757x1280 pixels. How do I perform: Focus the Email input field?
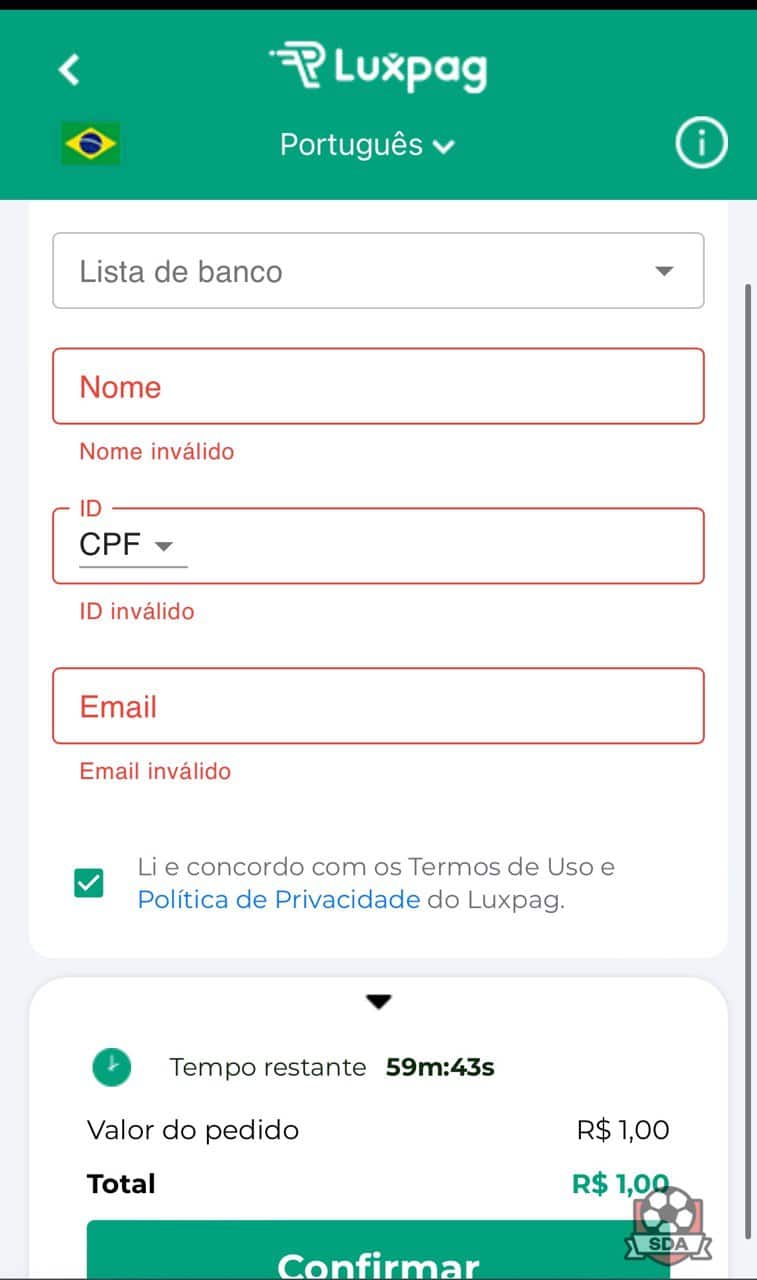tap(378, 706)
